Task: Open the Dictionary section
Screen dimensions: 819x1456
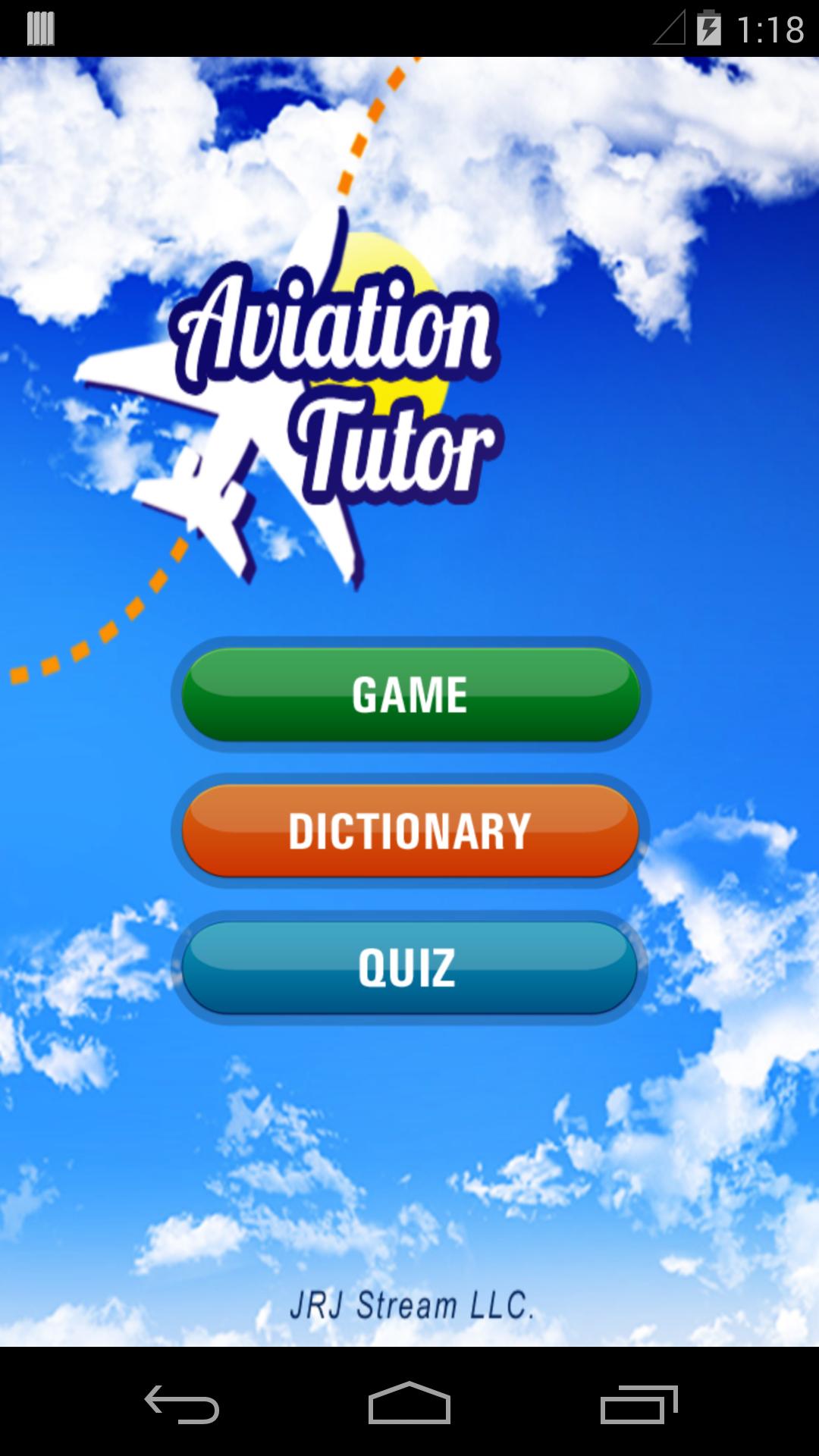Action: coord(410,831)
